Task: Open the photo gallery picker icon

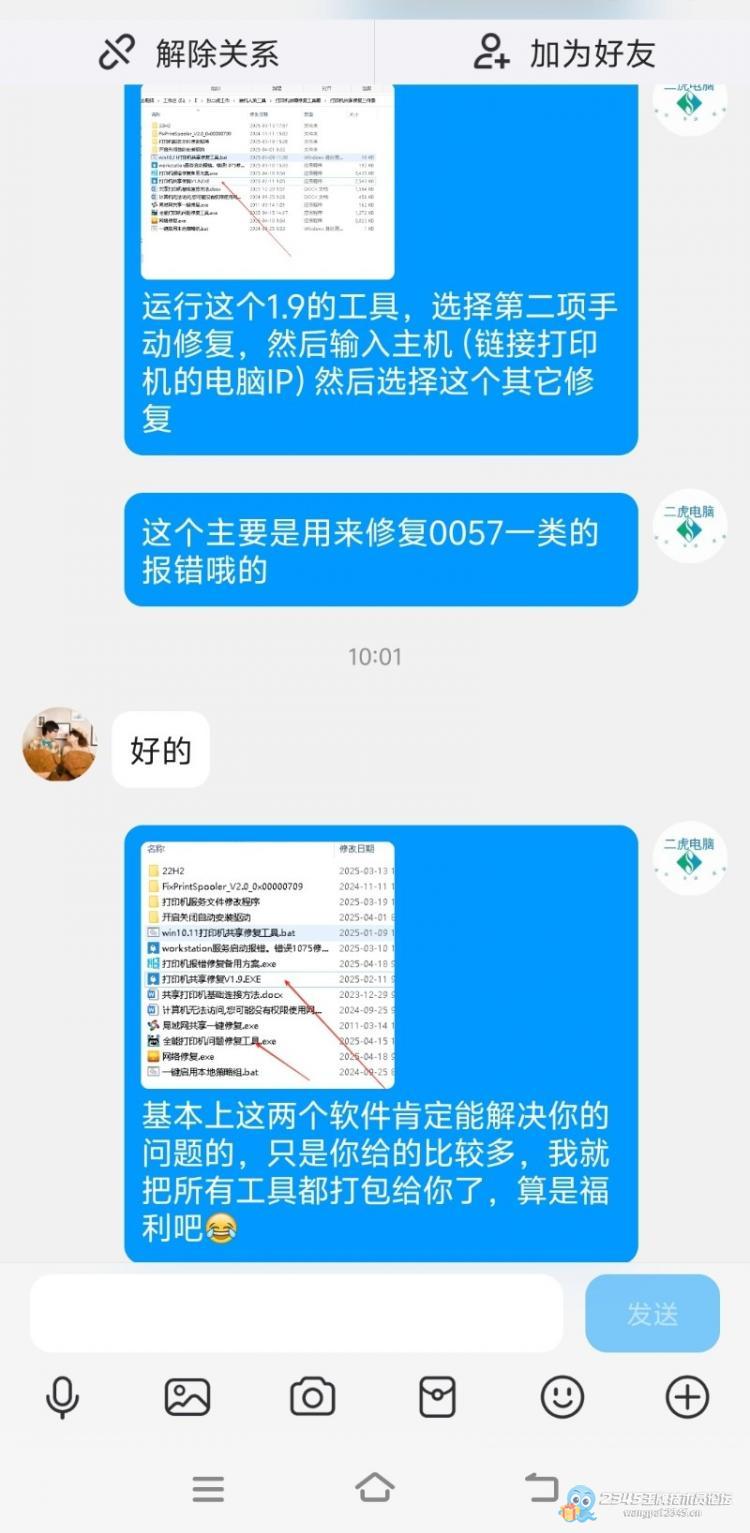Action: point(187,1397)
